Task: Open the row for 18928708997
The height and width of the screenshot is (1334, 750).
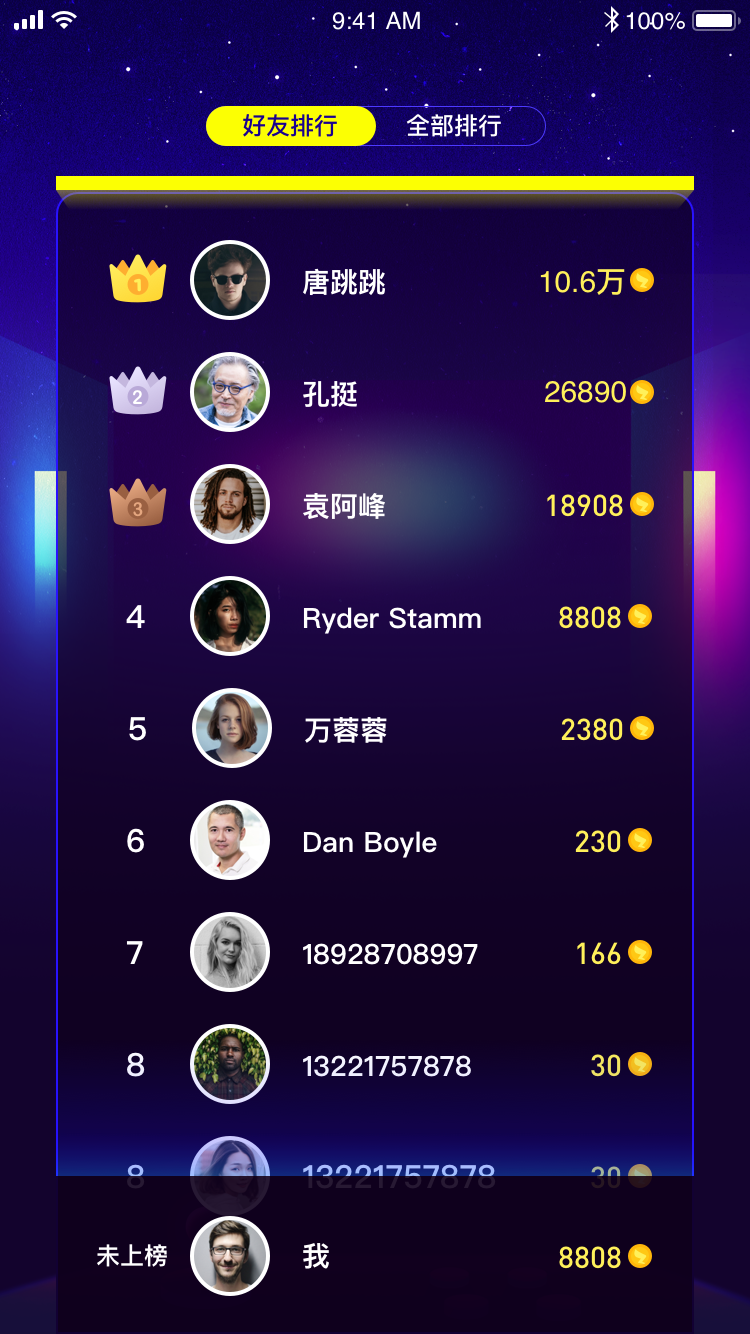Action: pos(375,952)
